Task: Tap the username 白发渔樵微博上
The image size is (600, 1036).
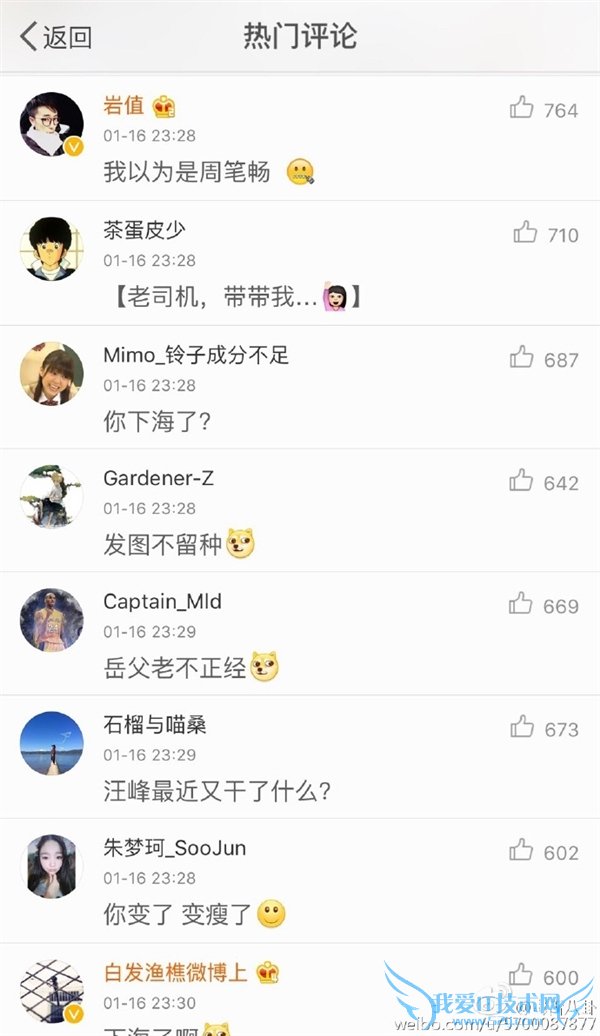Action: [x=178, y=971]
